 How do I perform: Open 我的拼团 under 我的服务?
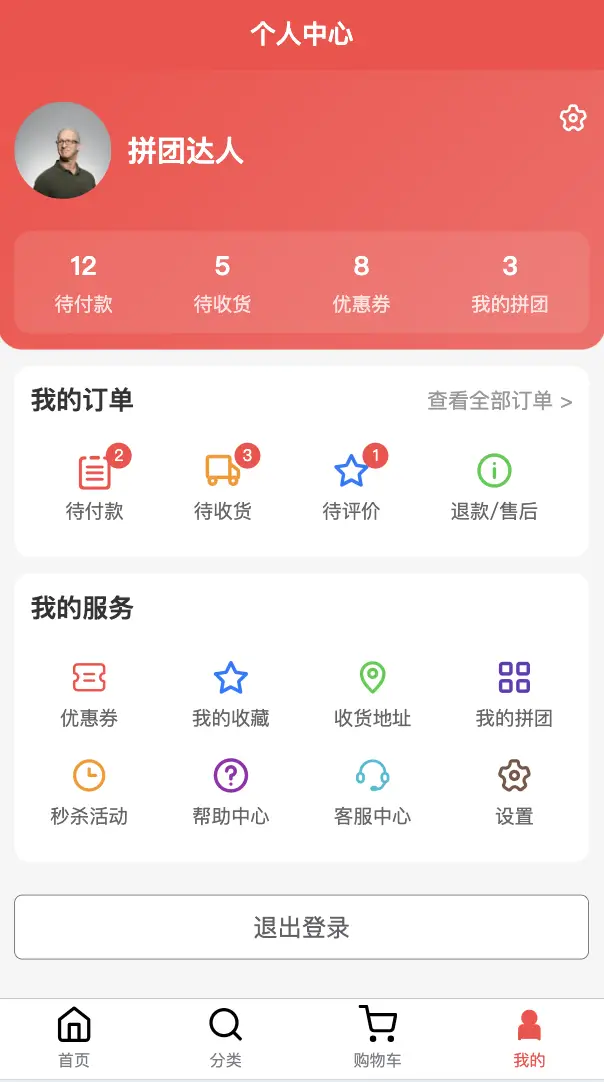click(x=514, y=693)
